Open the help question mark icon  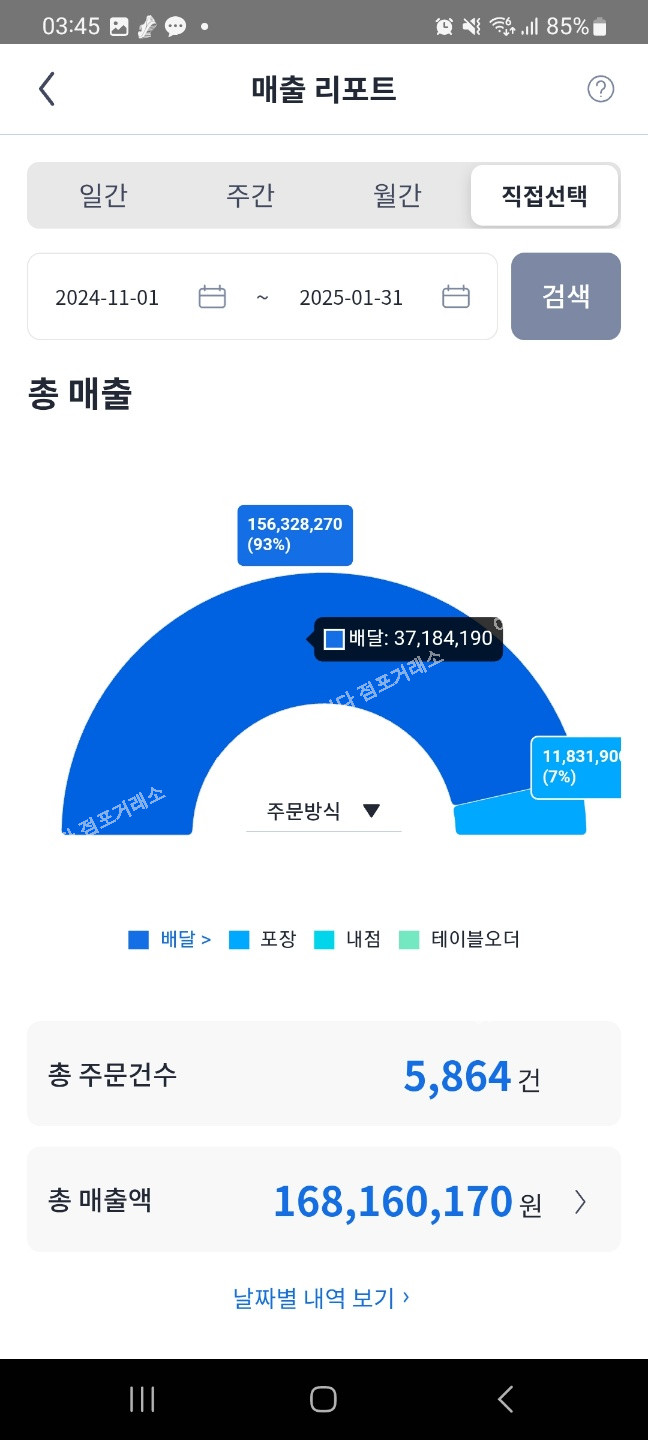point(600,89)
